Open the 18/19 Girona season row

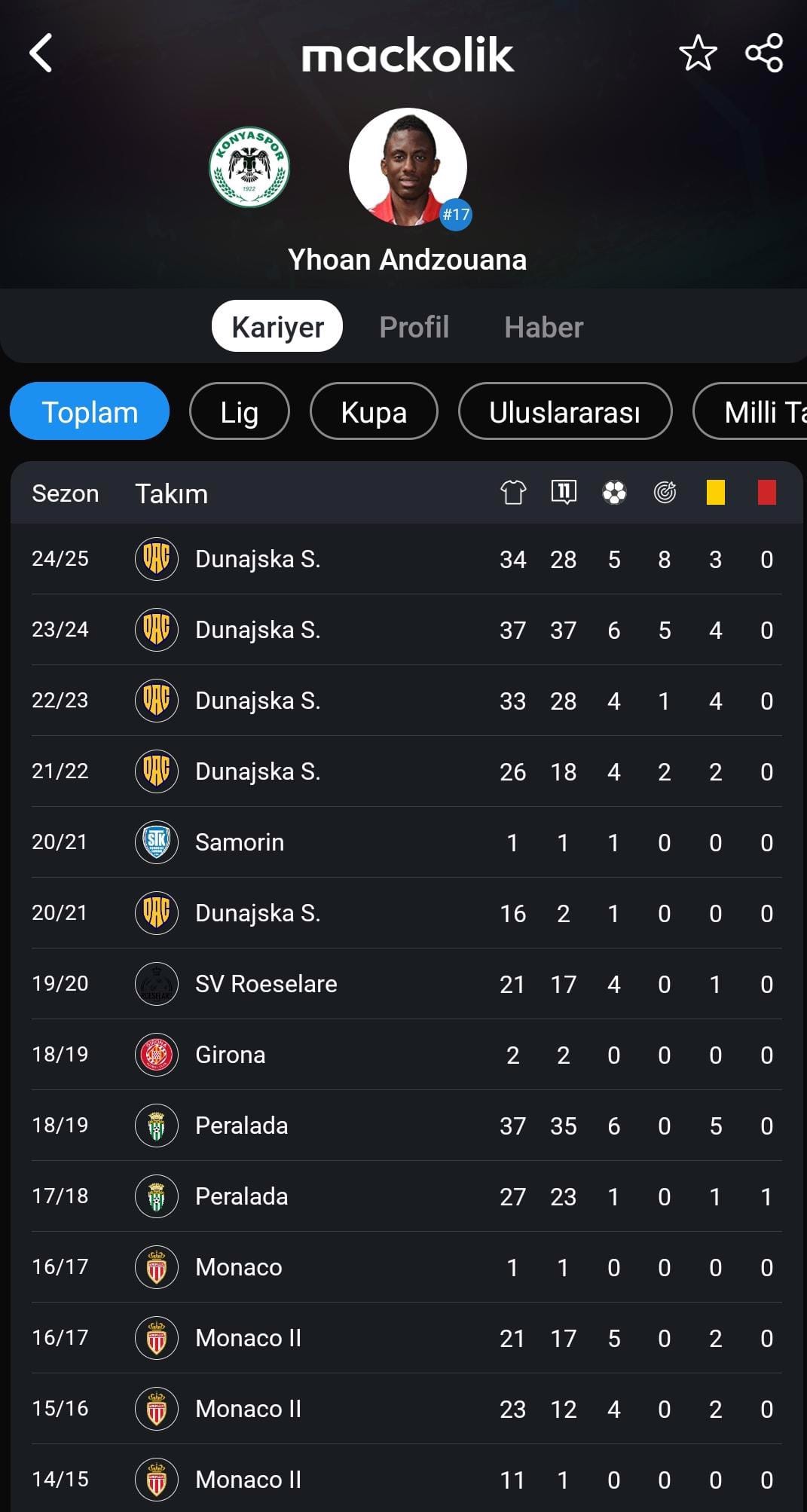pos(407,1055)
